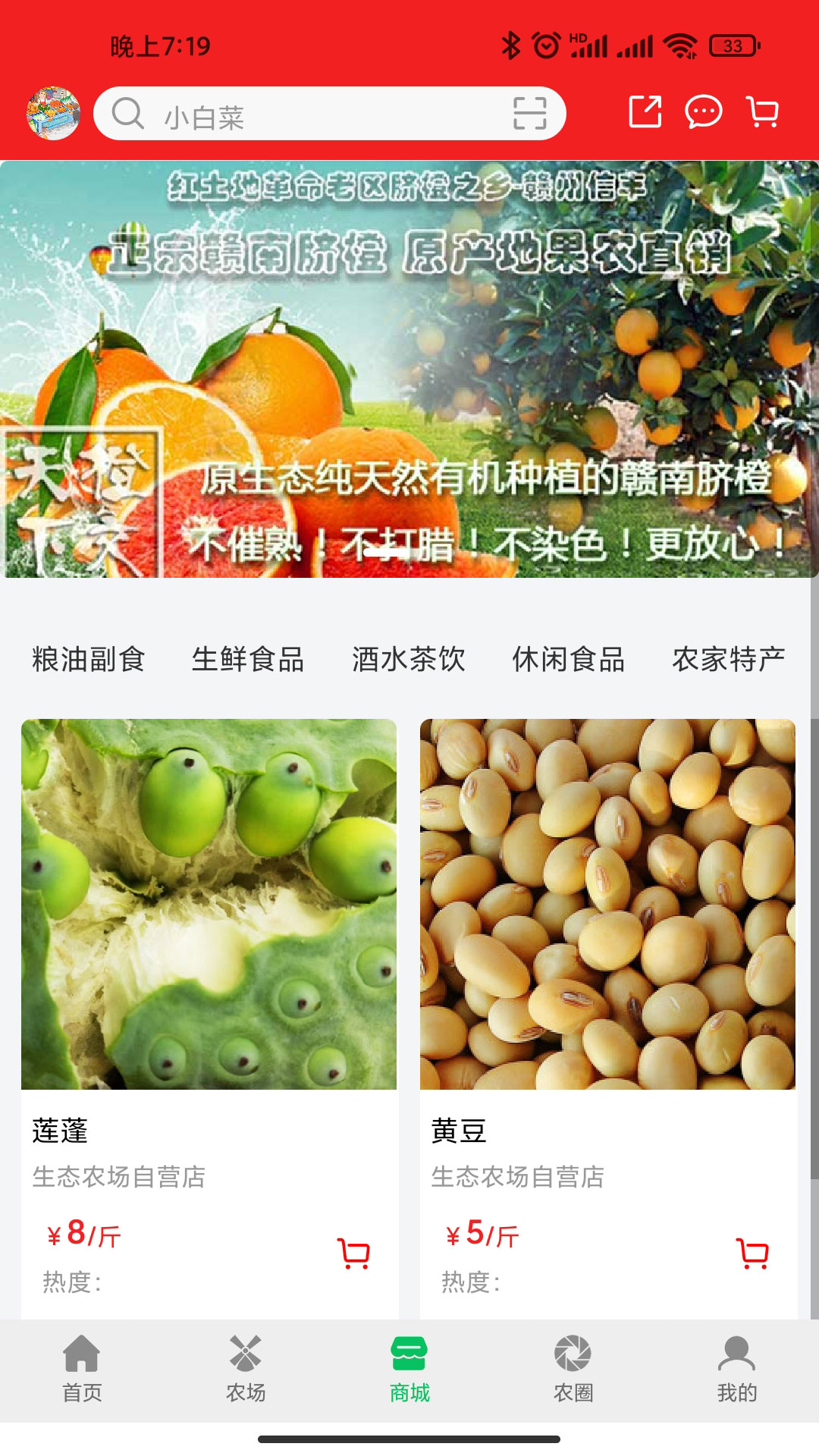819x1456 pixels.
Task: Open the share icon in the top bar
Action: 645,113
